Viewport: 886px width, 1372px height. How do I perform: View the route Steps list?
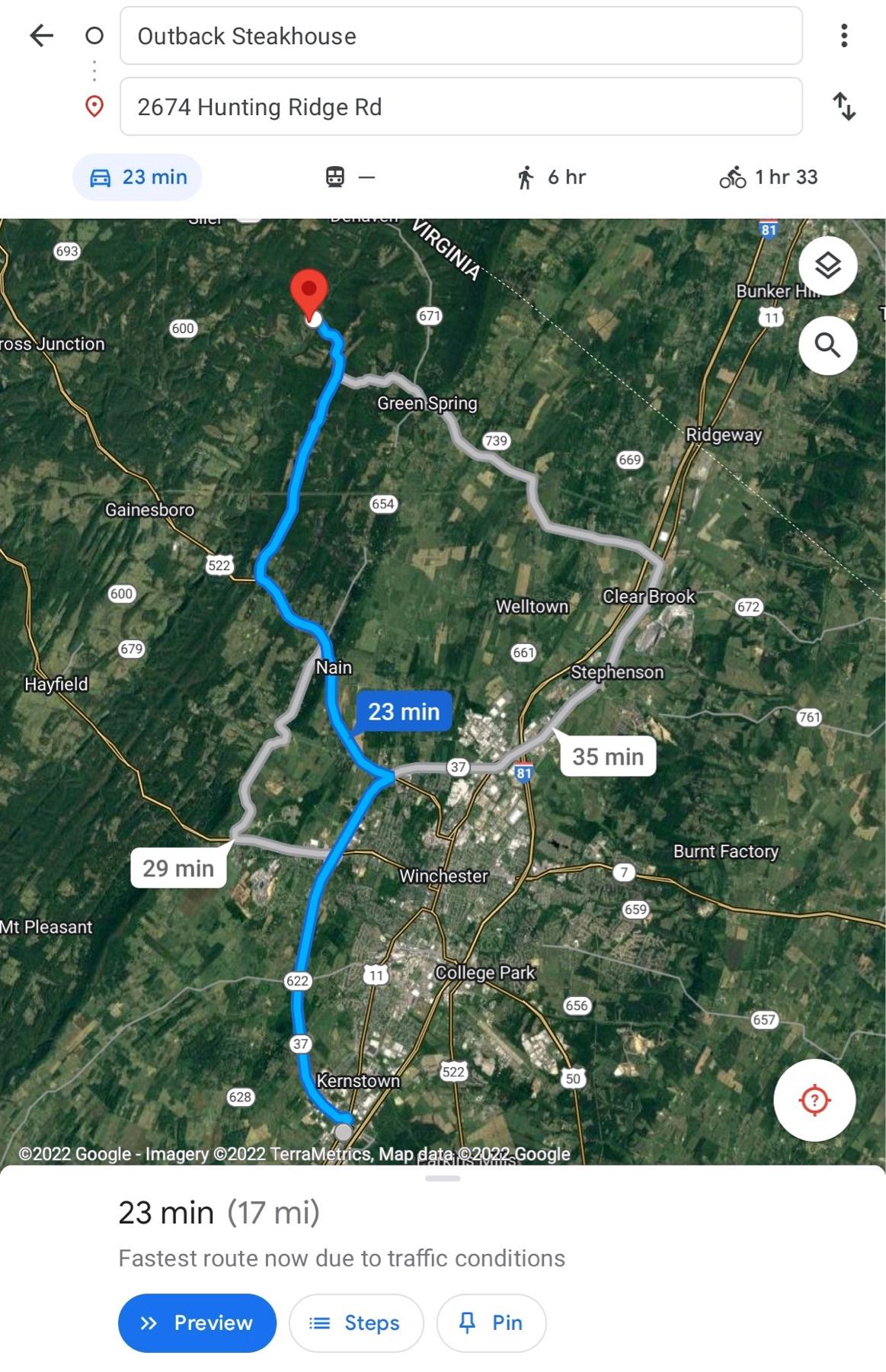356,1322
